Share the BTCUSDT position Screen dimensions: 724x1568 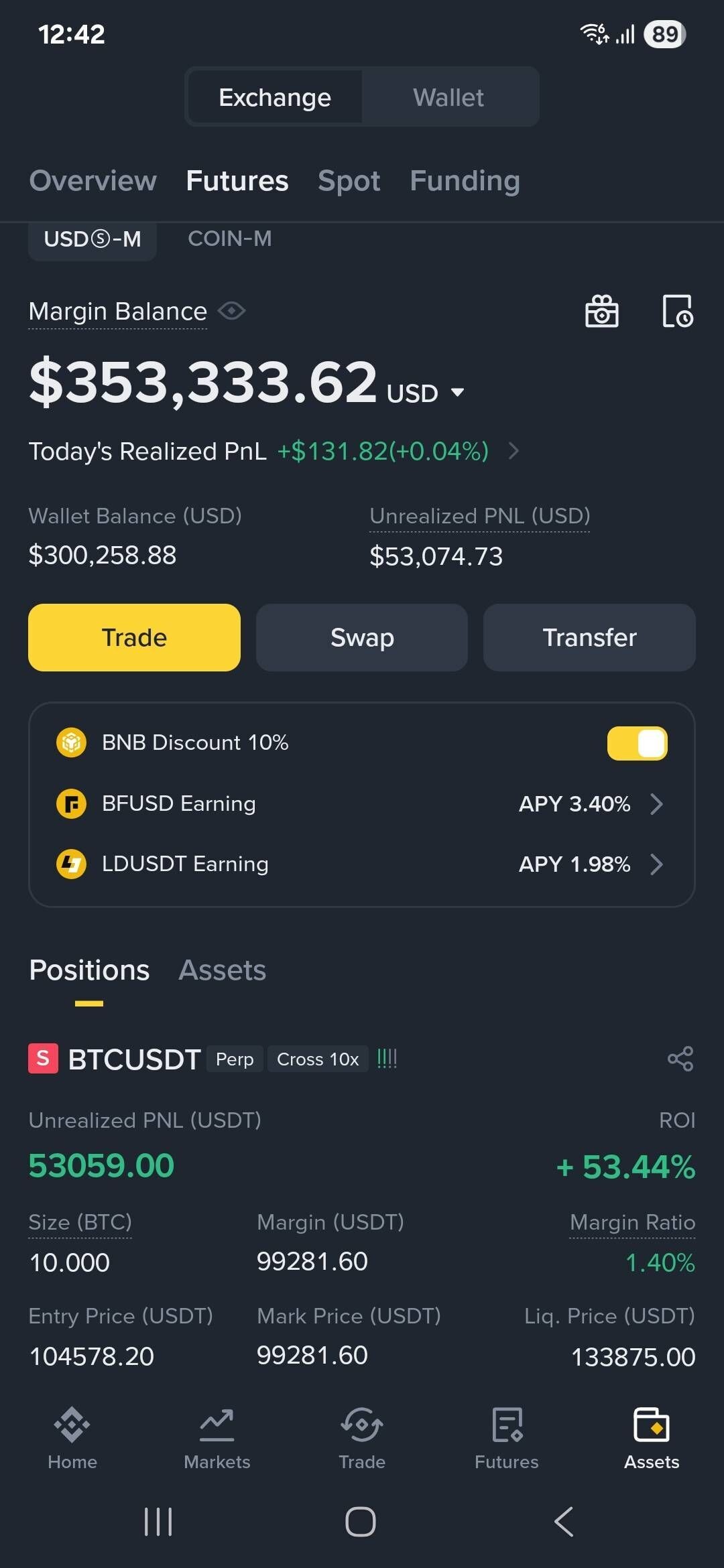[680, 1059]
